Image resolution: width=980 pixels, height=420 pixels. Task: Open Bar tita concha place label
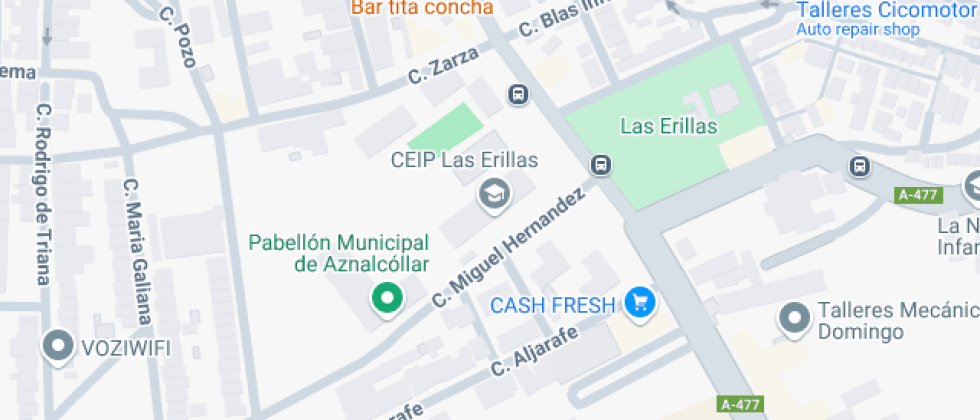(421, 8)
